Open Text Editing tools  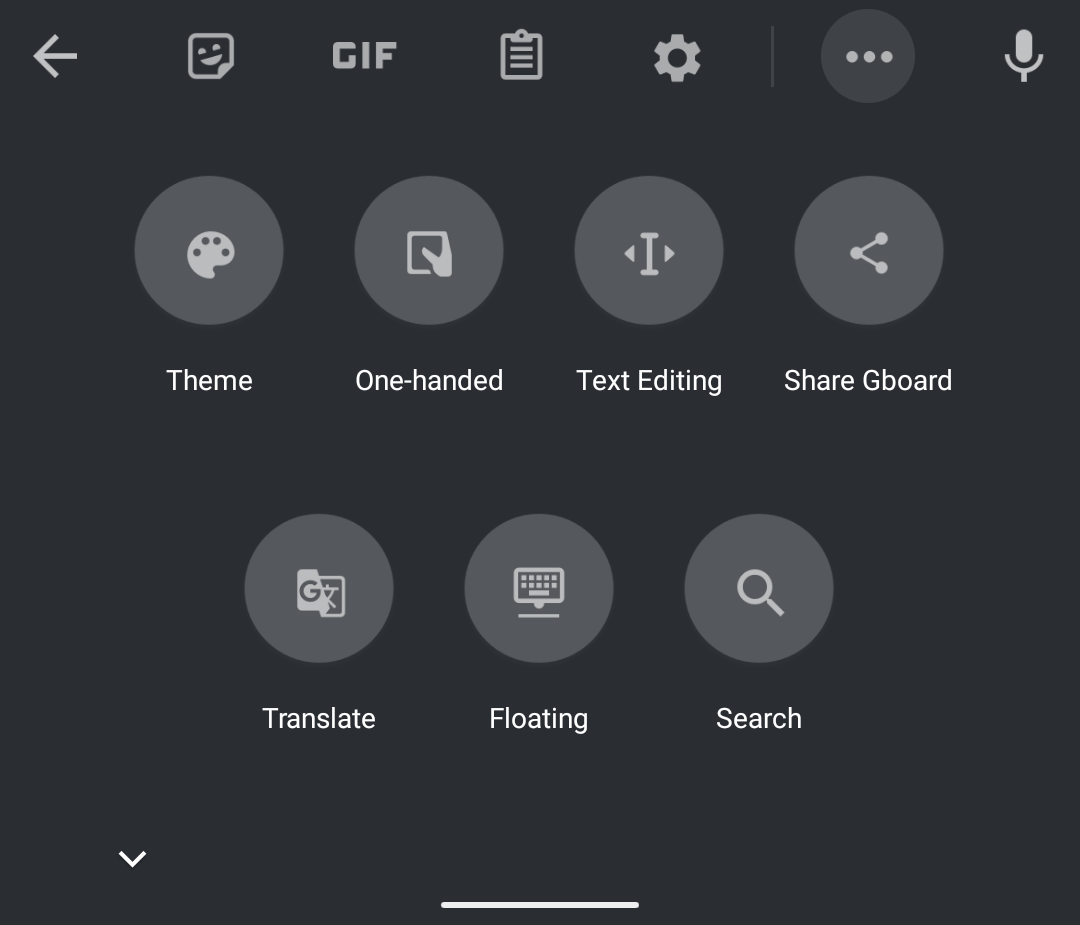tap(649, 251)
